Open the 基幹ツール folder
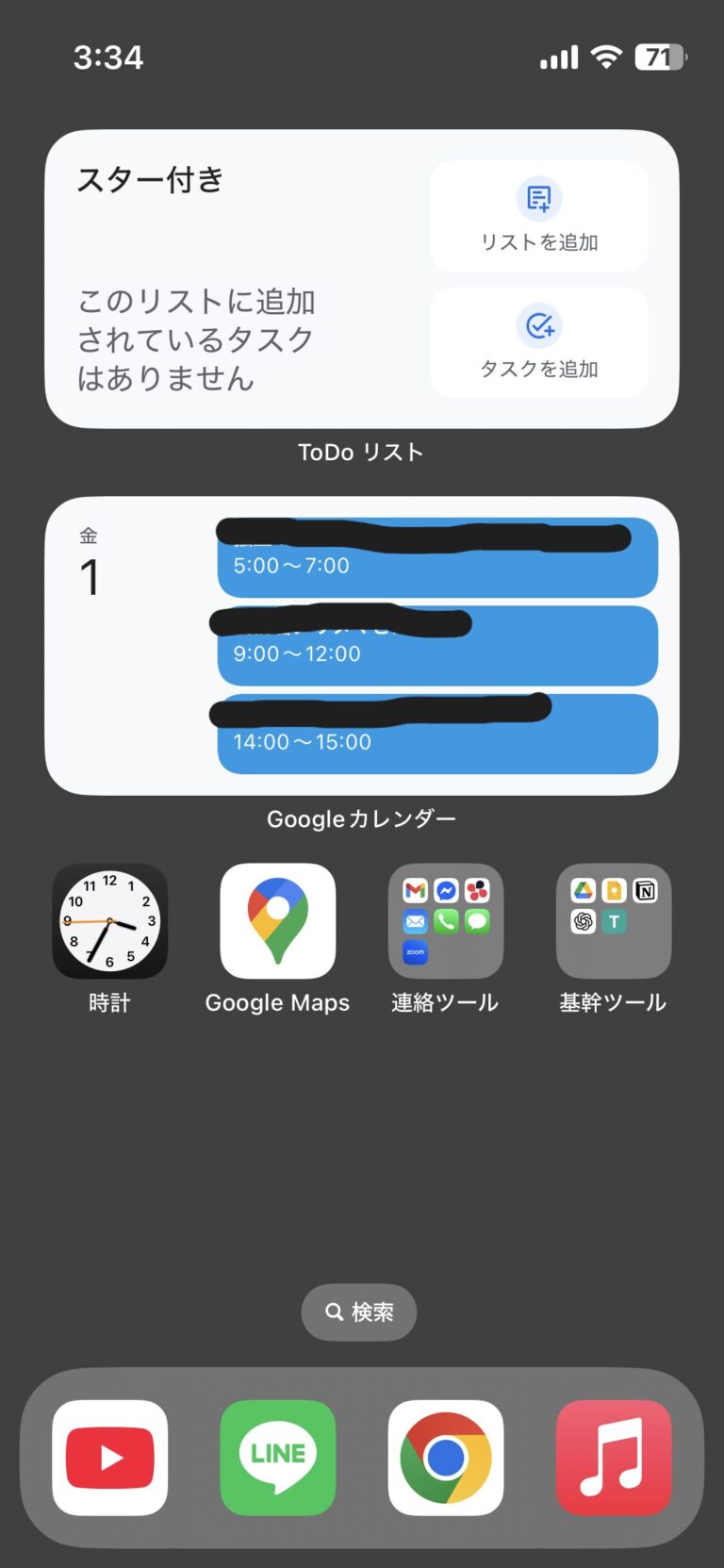Viewport: 724px width, 1568px height. 614,921
